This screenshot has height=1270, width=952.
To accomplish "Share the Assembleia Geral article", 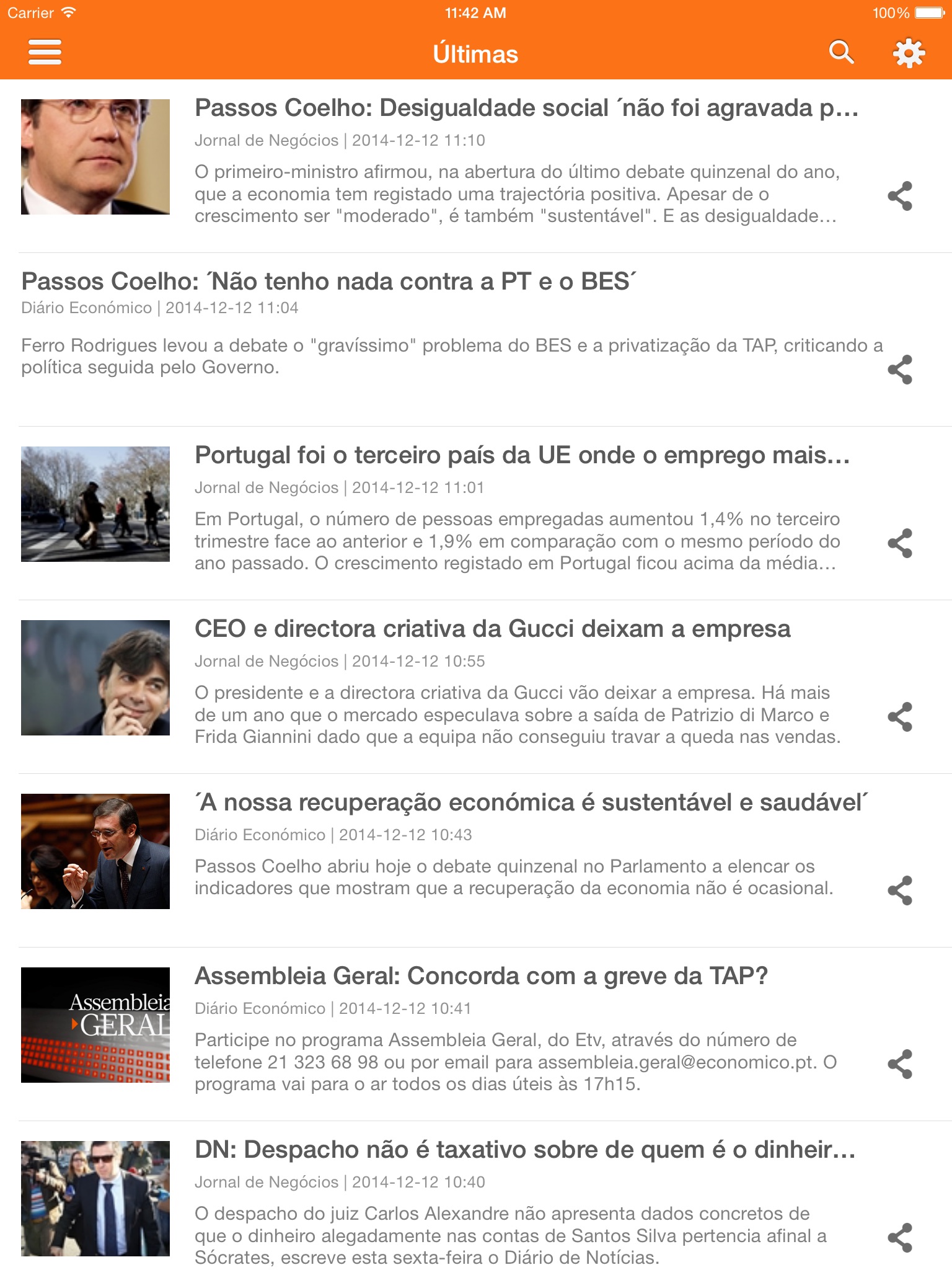I will (900, 1064).
